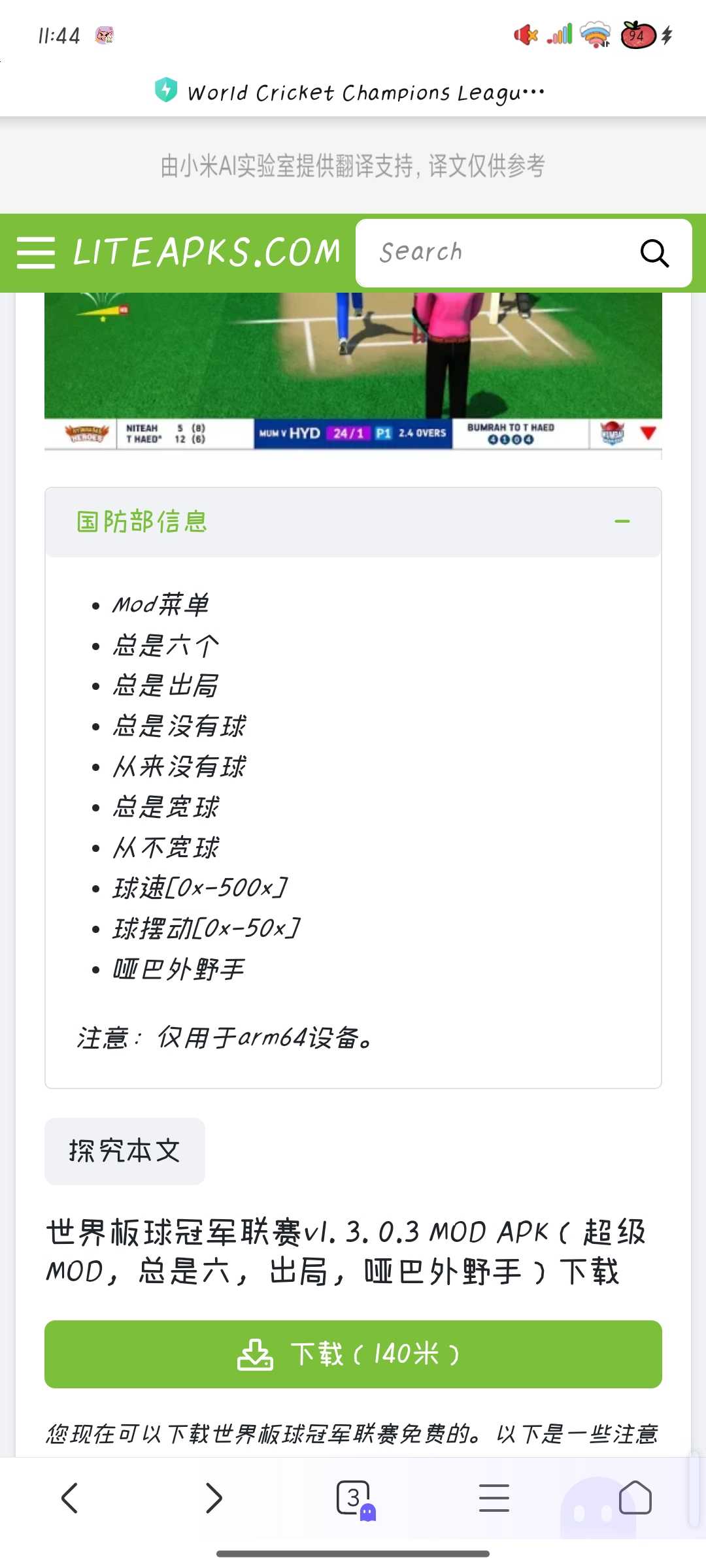The image size is (706, 1568).
Task: Tap the magnifier search icon
Action: click(x=654, y=253)
